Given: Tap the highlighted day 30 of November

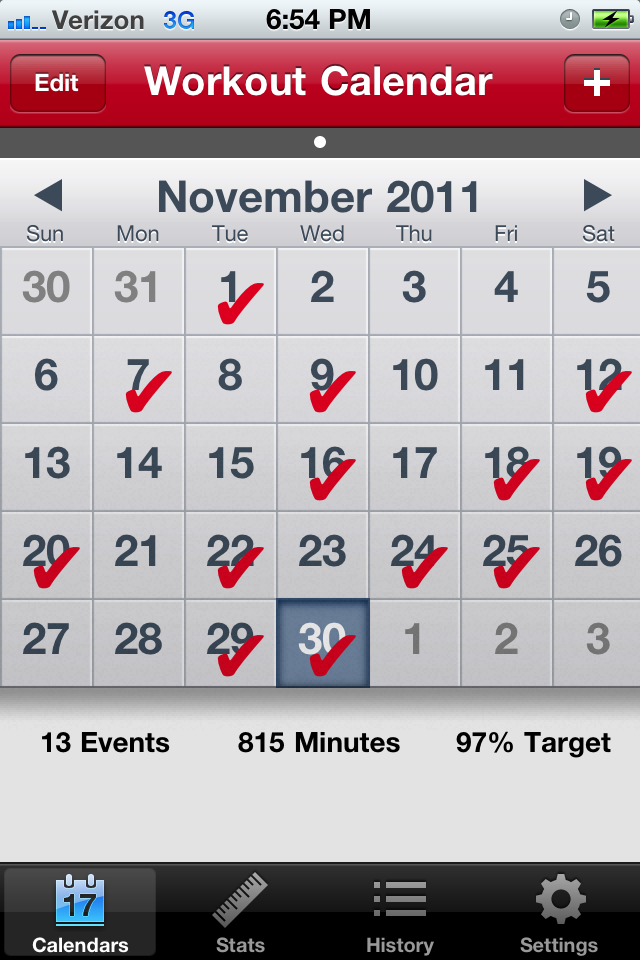Looking at the screenshot, I should tap(323, 643).
